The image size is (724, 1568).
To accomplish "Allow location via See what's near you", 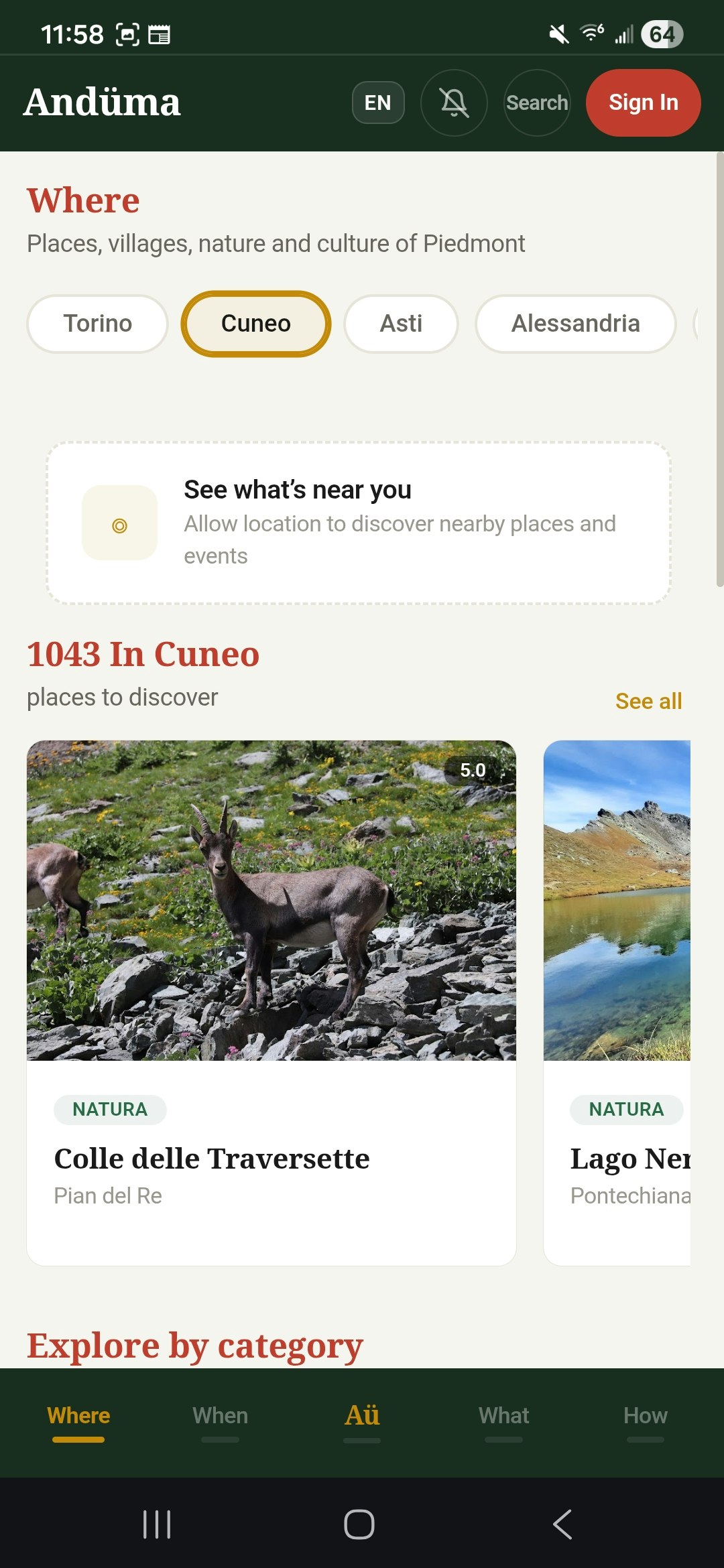I will [x=359, y=523].
